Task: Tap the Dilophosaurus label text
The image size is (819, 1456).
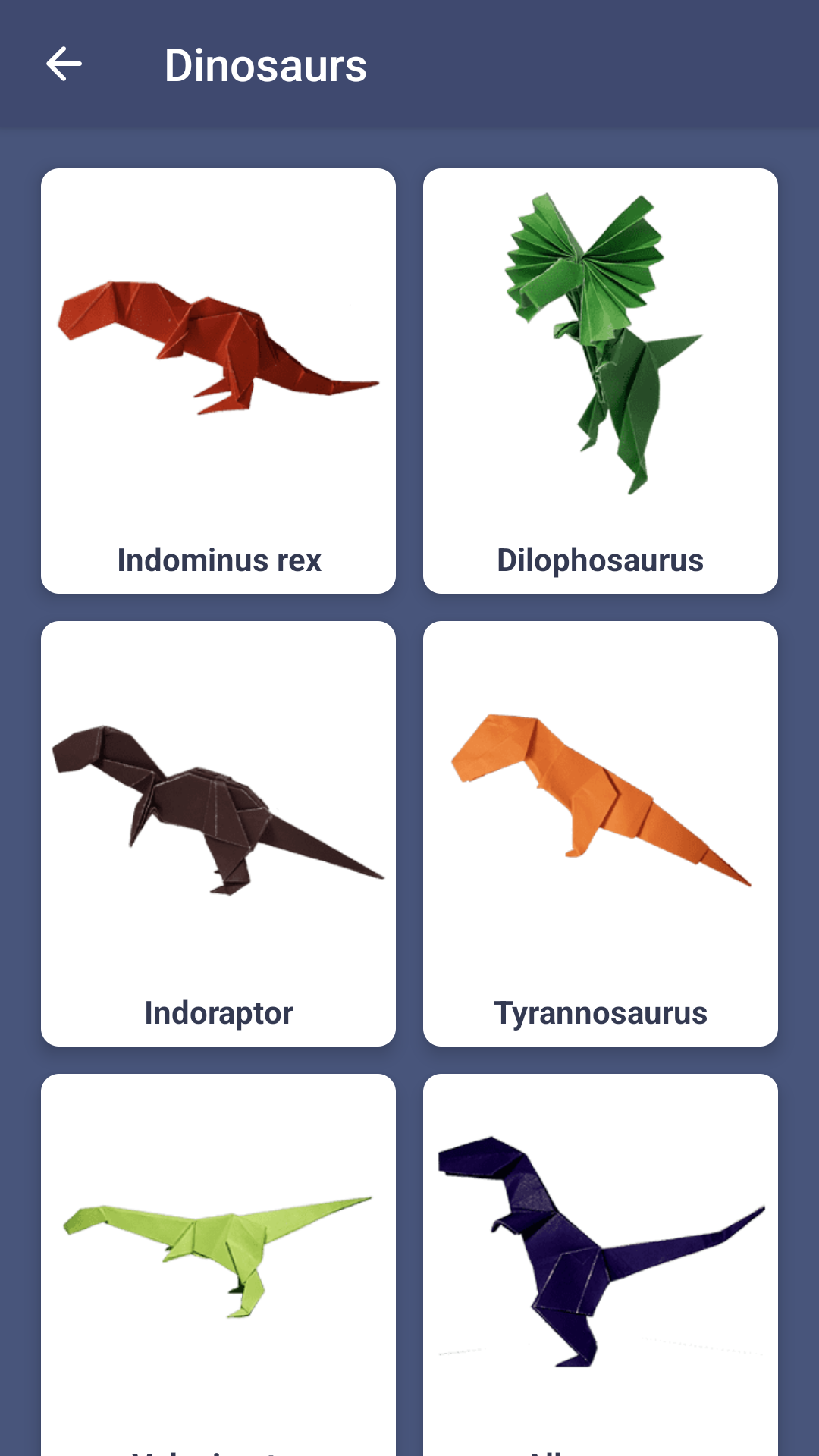Action: [x=601, y=560]
